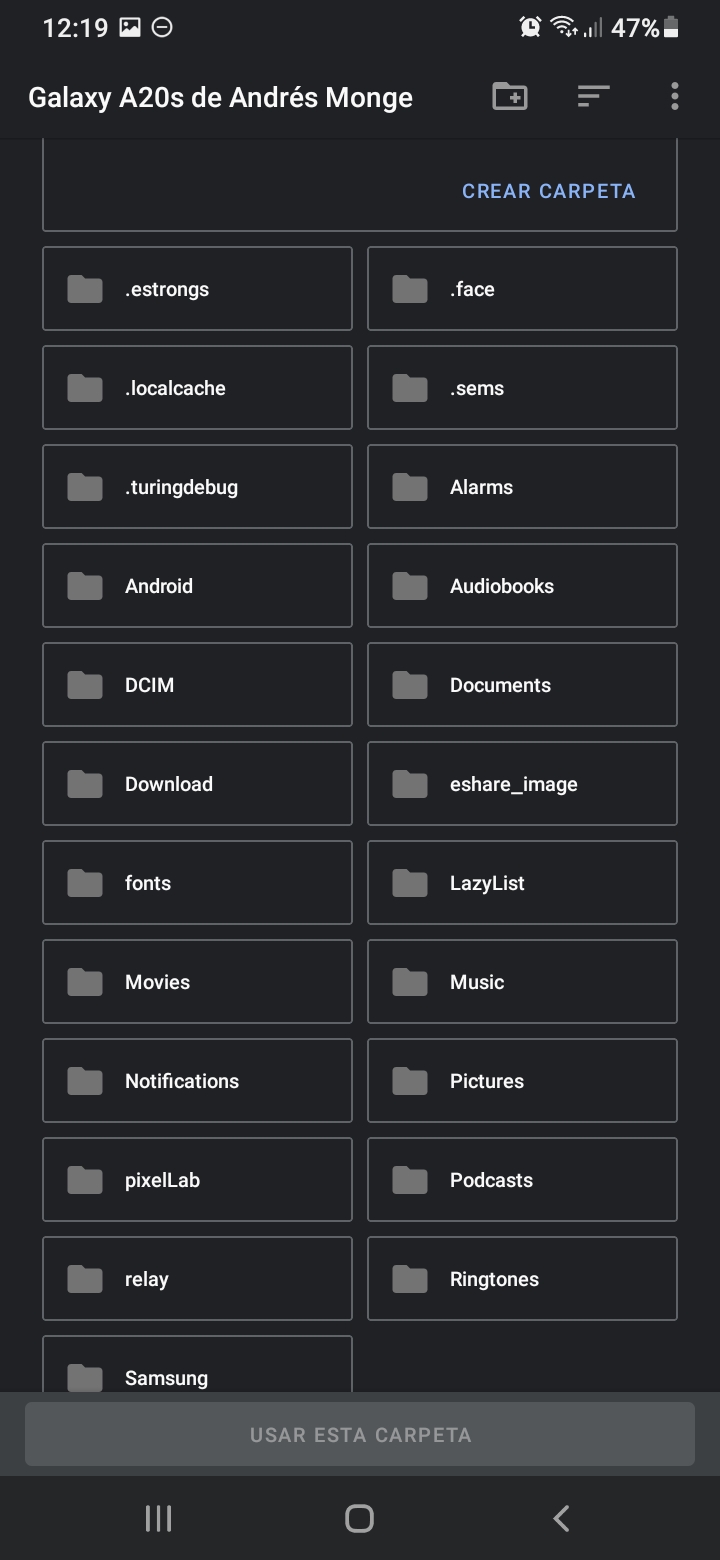Open the pixelLab folder

tap(197, 1180)
